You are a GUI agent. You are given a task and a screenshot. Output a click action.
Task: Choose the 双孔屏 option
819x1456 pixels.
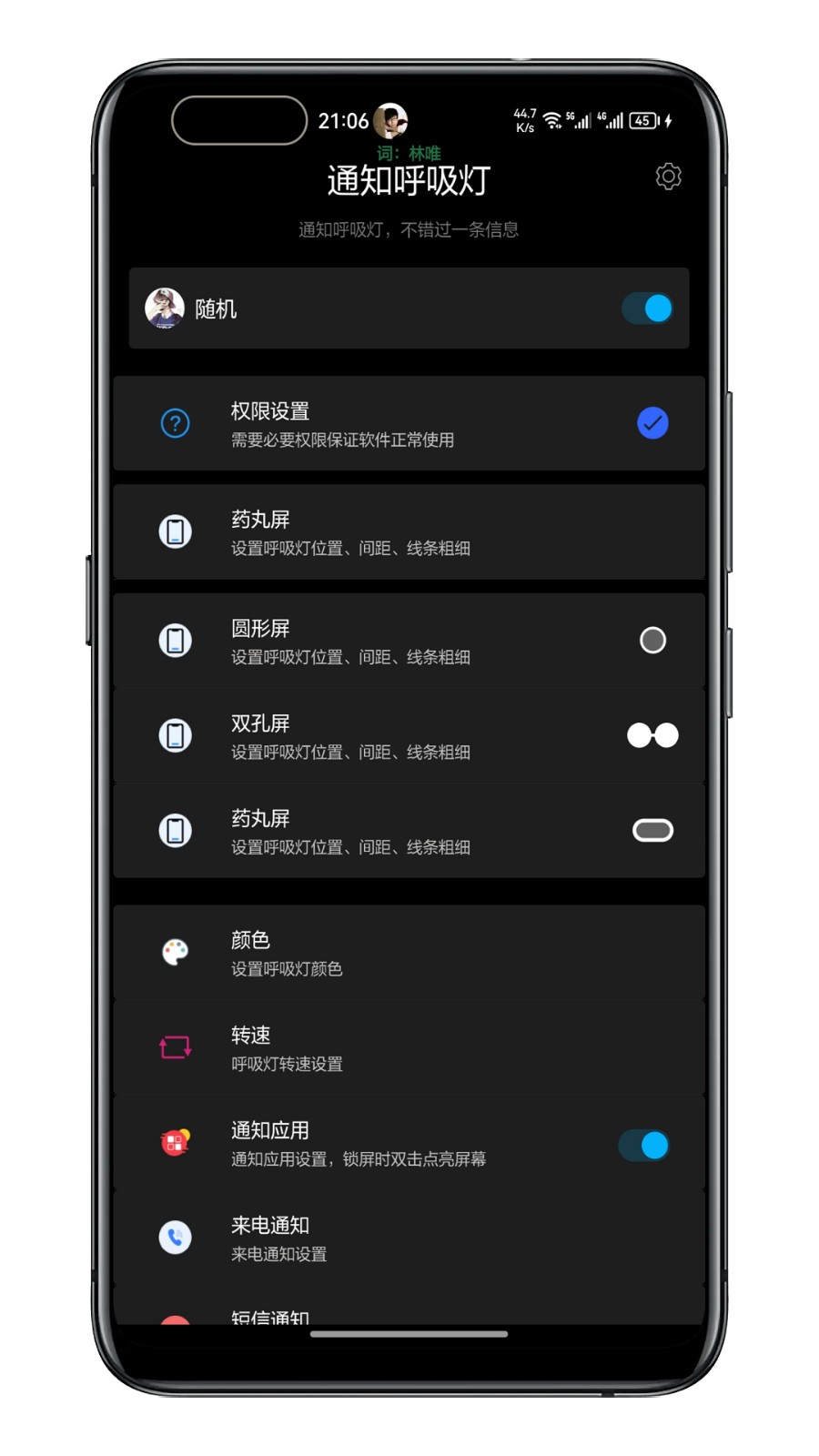409,735
